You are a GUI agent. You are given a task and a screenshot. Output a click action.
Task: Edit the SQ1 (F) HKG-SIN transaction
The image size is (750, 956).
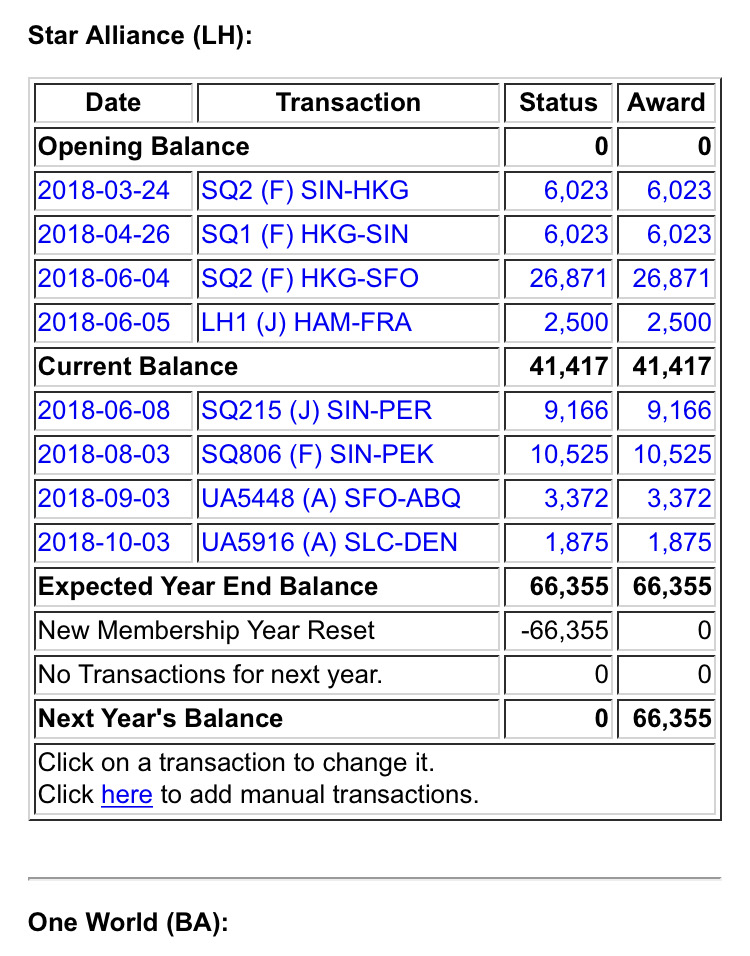coord(305,234)
